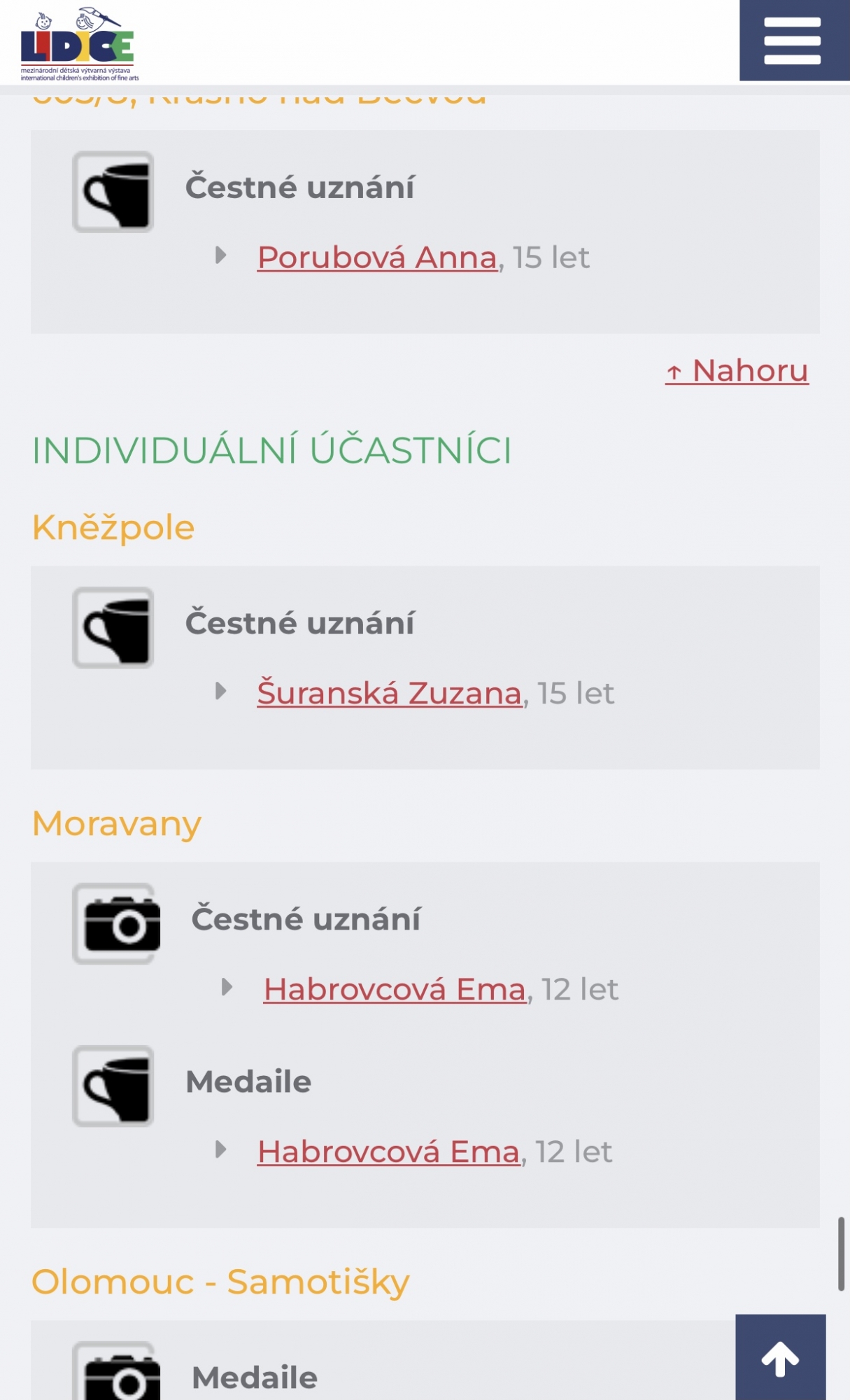Image resolution: width=850 pixels, height=1400 pixels.
Task: Open Porubová Anna's entry
Action: [x=377, y=258]
